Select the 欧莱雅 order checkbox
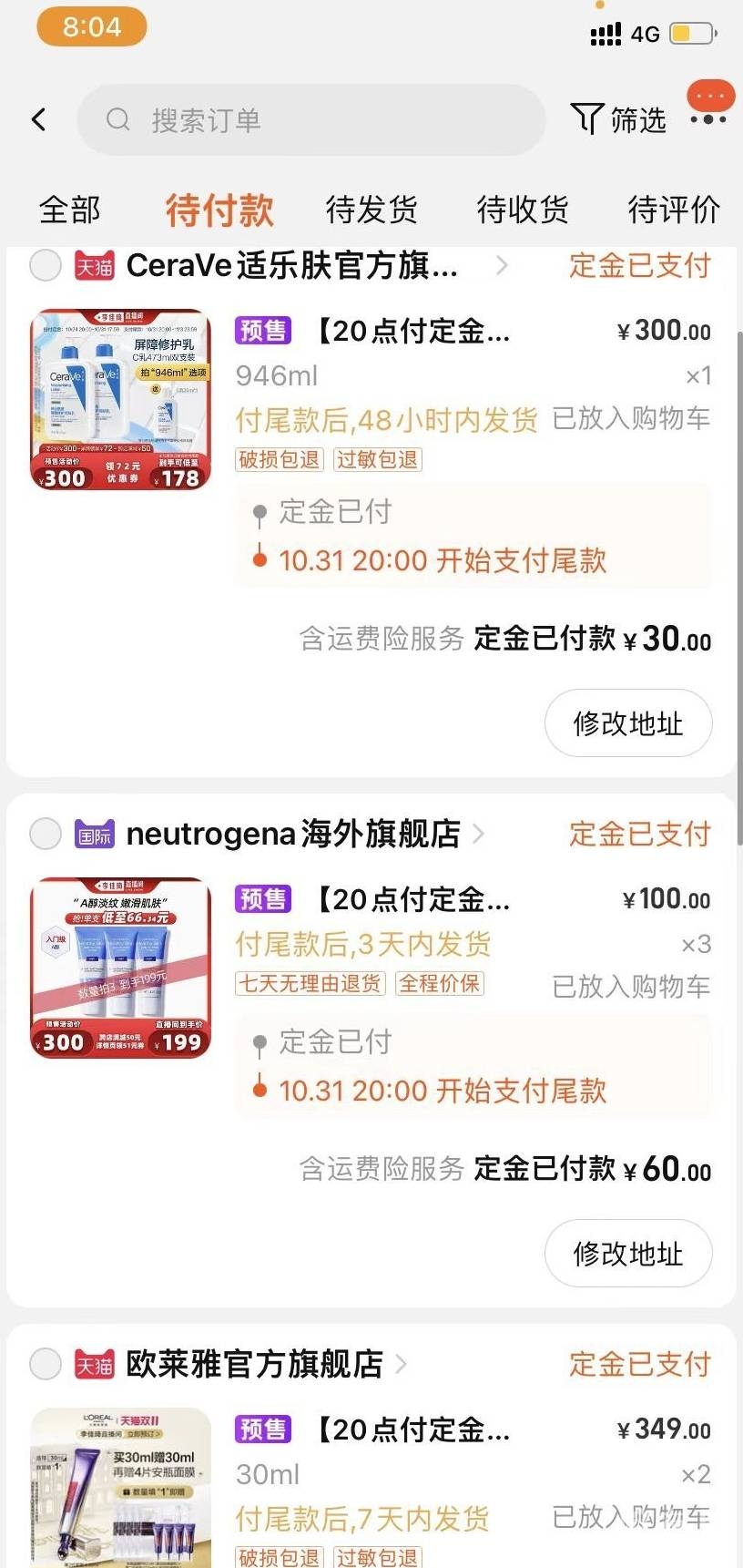 click(46, 1364)
